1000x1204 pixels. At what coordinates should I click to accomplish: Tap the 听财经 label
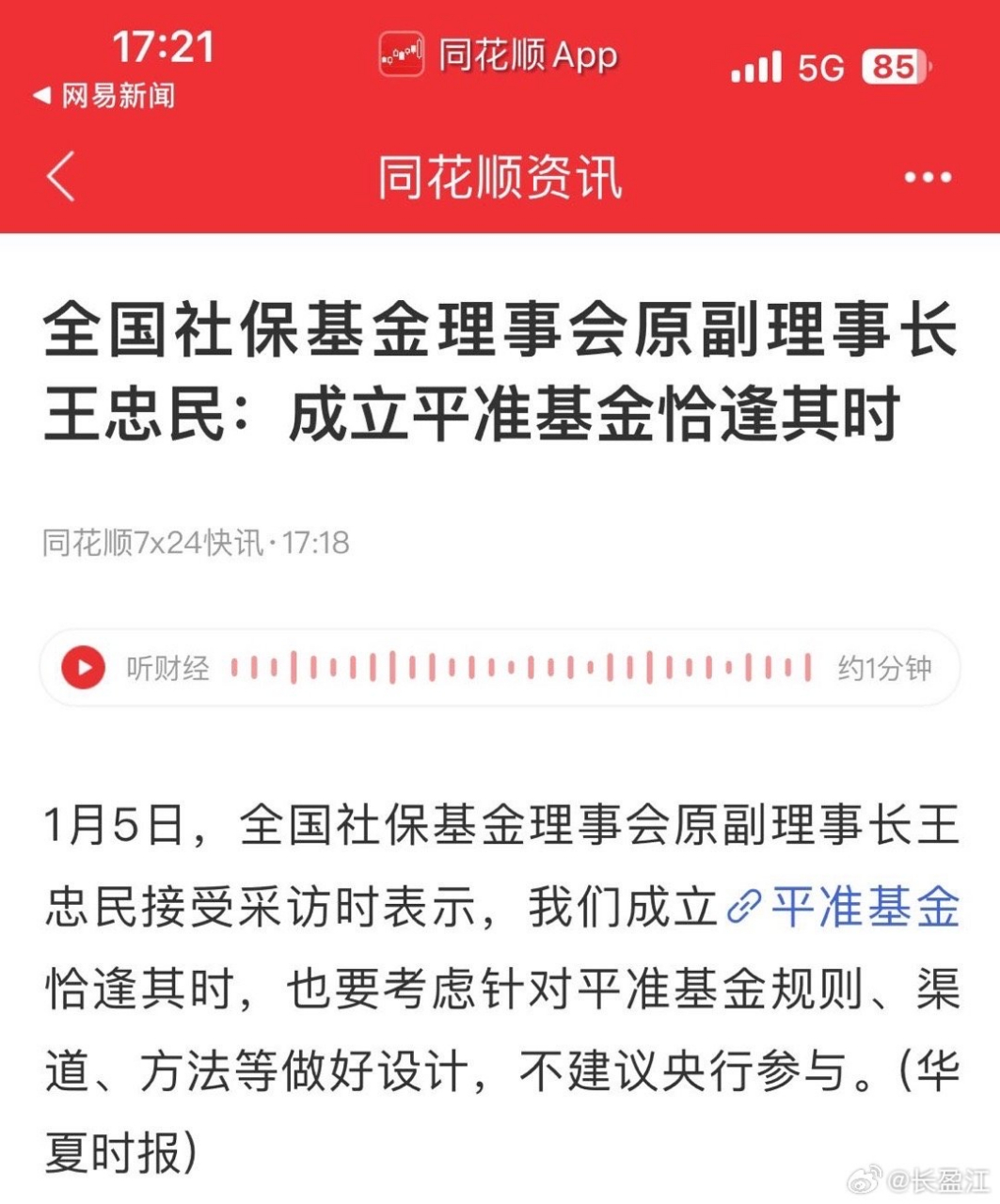click(167, 669)
